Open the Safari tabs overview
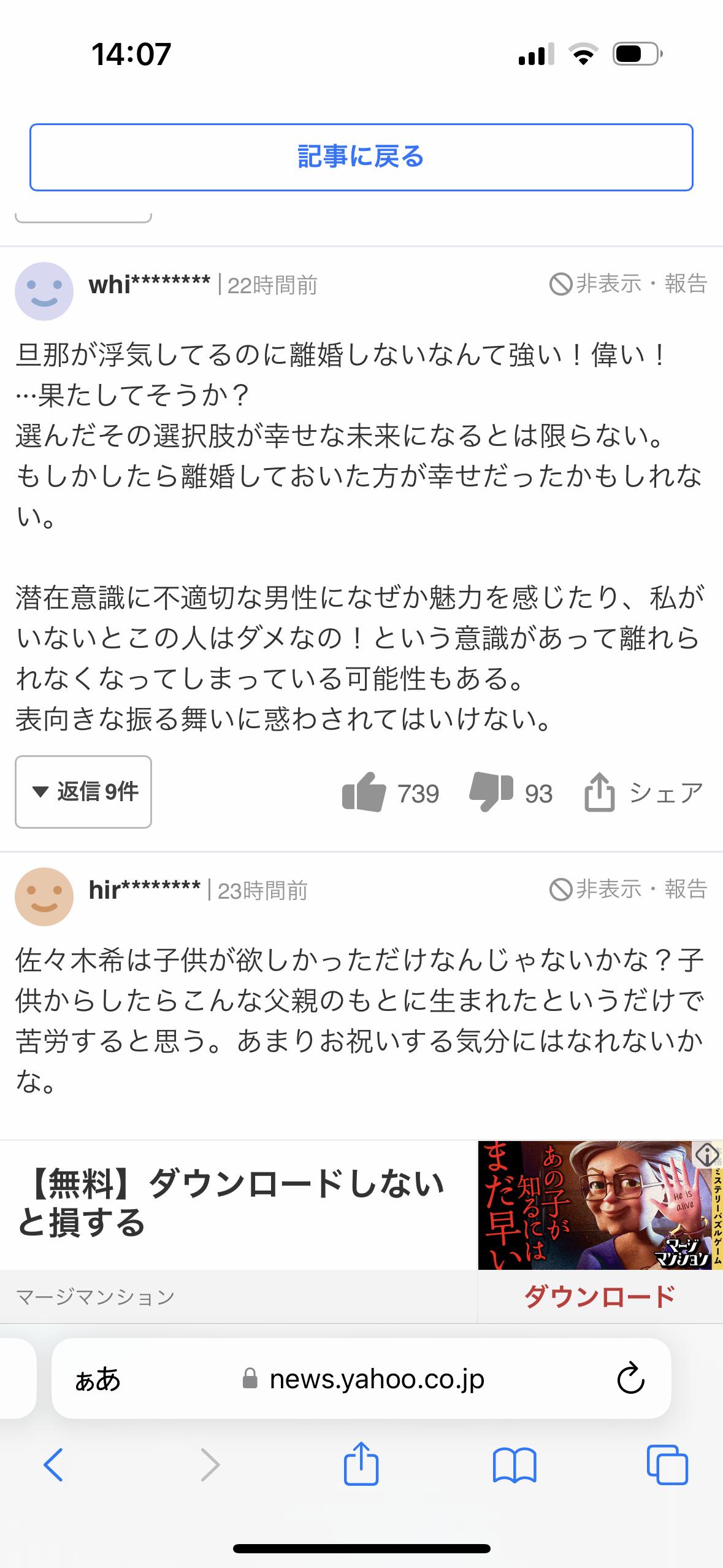This screenshot has height=1568, width=723. pyautogui.click(x=668, y=1464)
